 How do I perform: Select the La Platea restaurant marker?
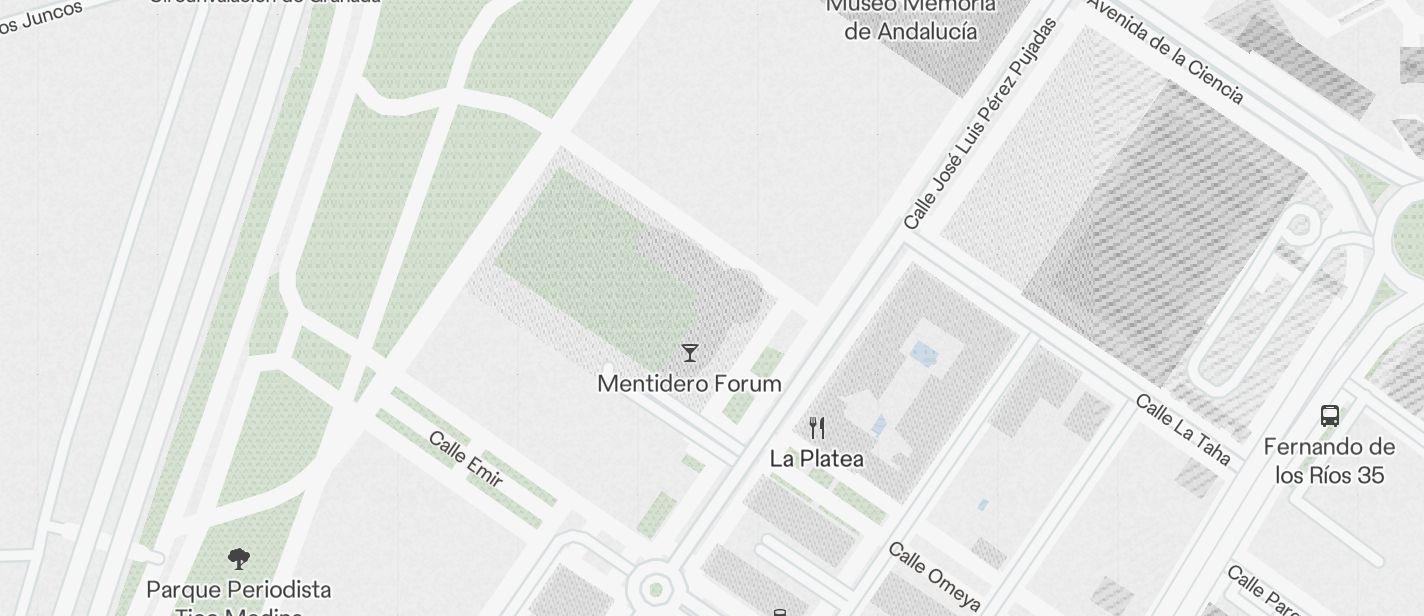point(817,429)
